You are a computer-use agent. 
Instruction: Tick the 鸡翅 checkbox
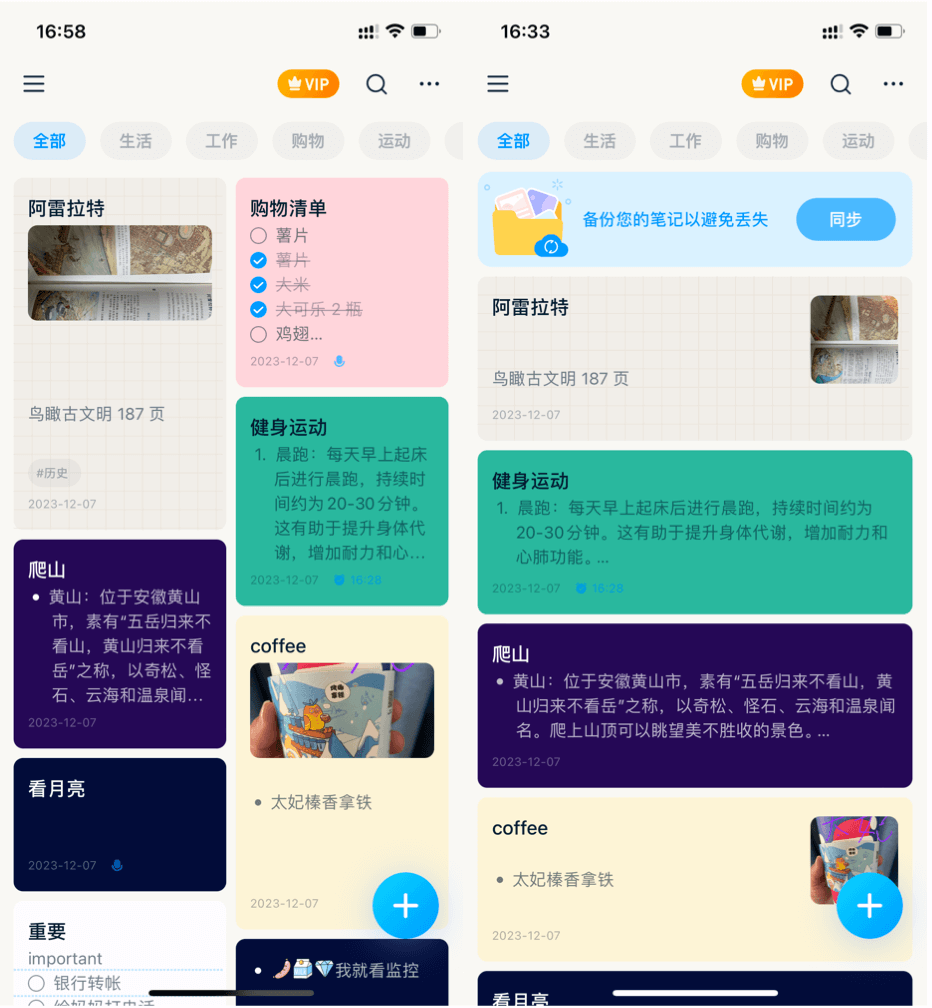point(259,334)
